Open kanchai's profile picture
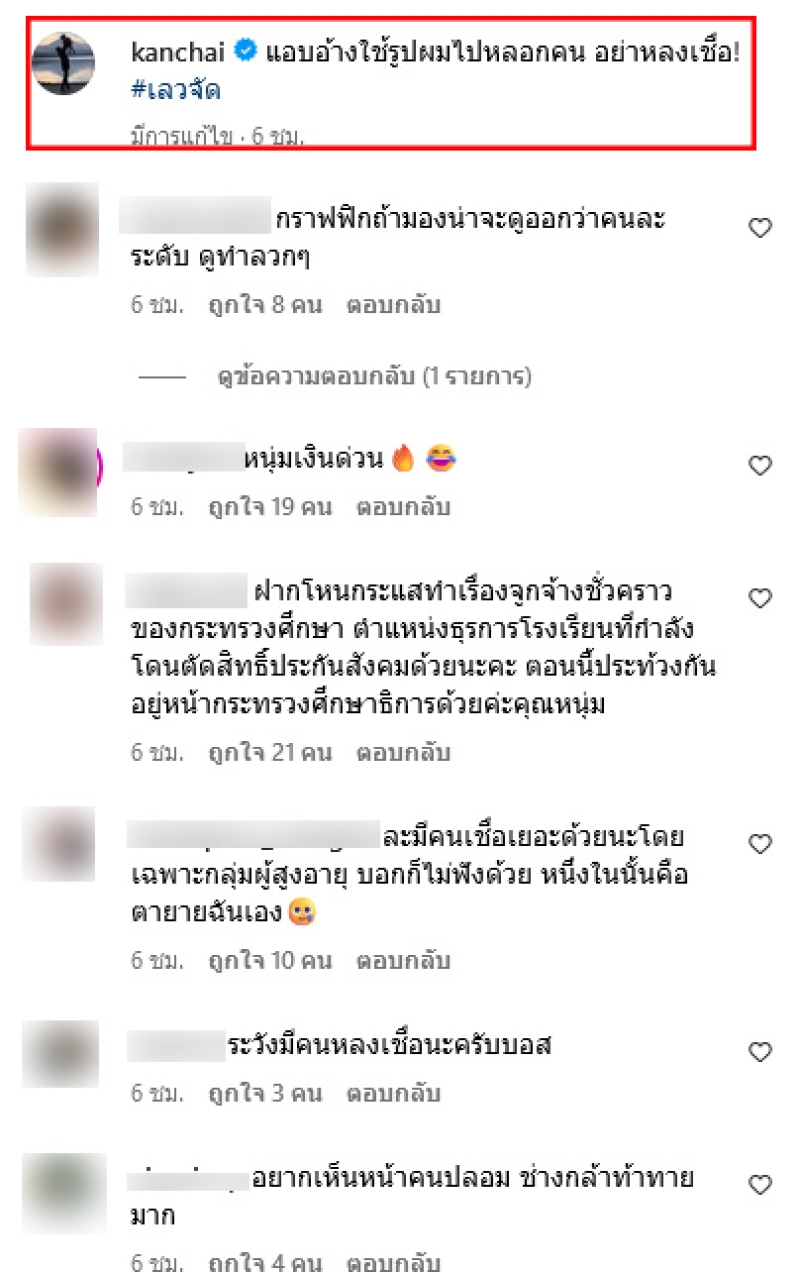This screenshot has width=800, height=1272. 63,64
